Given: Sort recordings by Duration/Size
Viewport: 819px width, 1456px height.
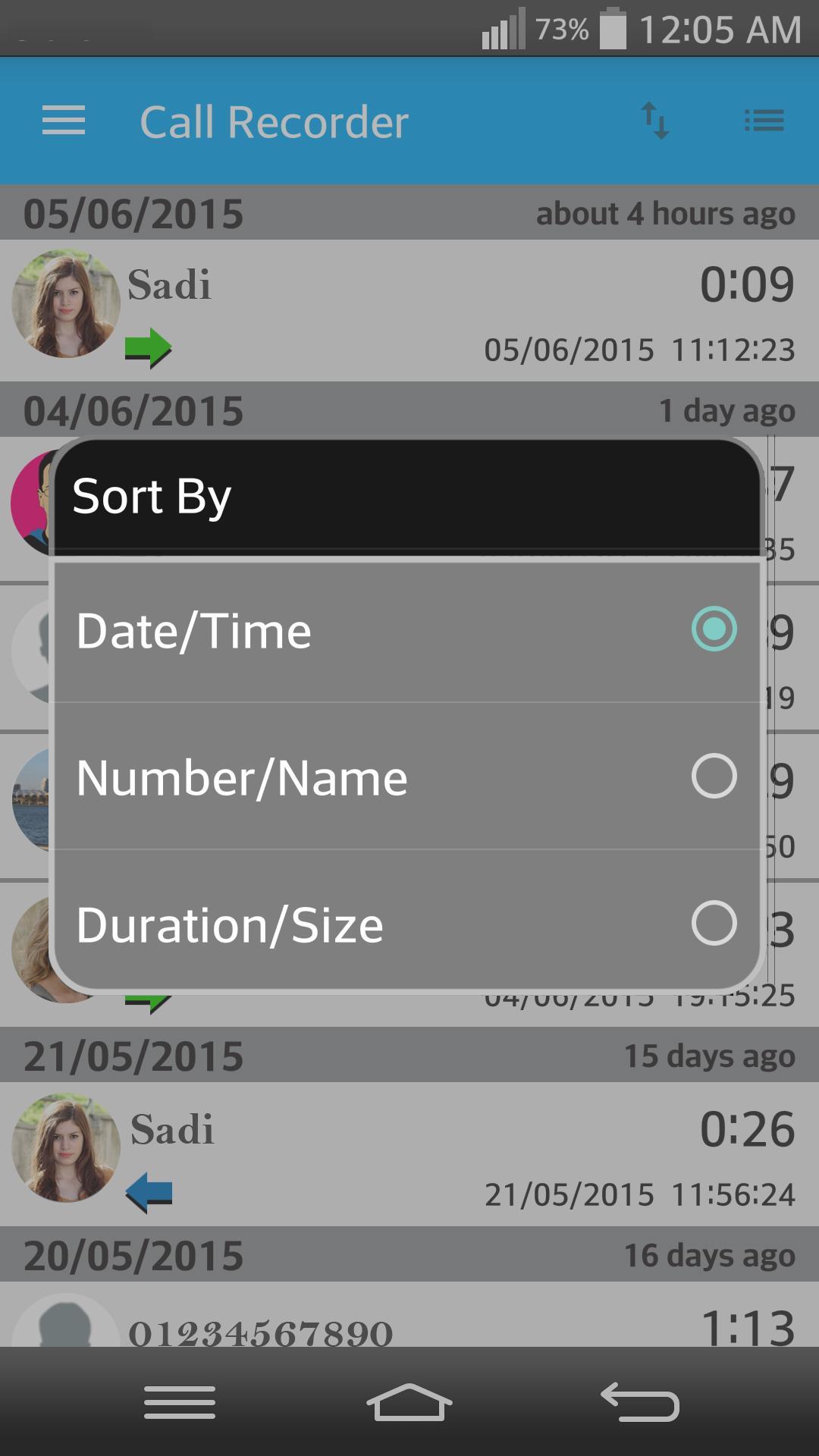Looking at the screenshot, I should tap(406, 924).
